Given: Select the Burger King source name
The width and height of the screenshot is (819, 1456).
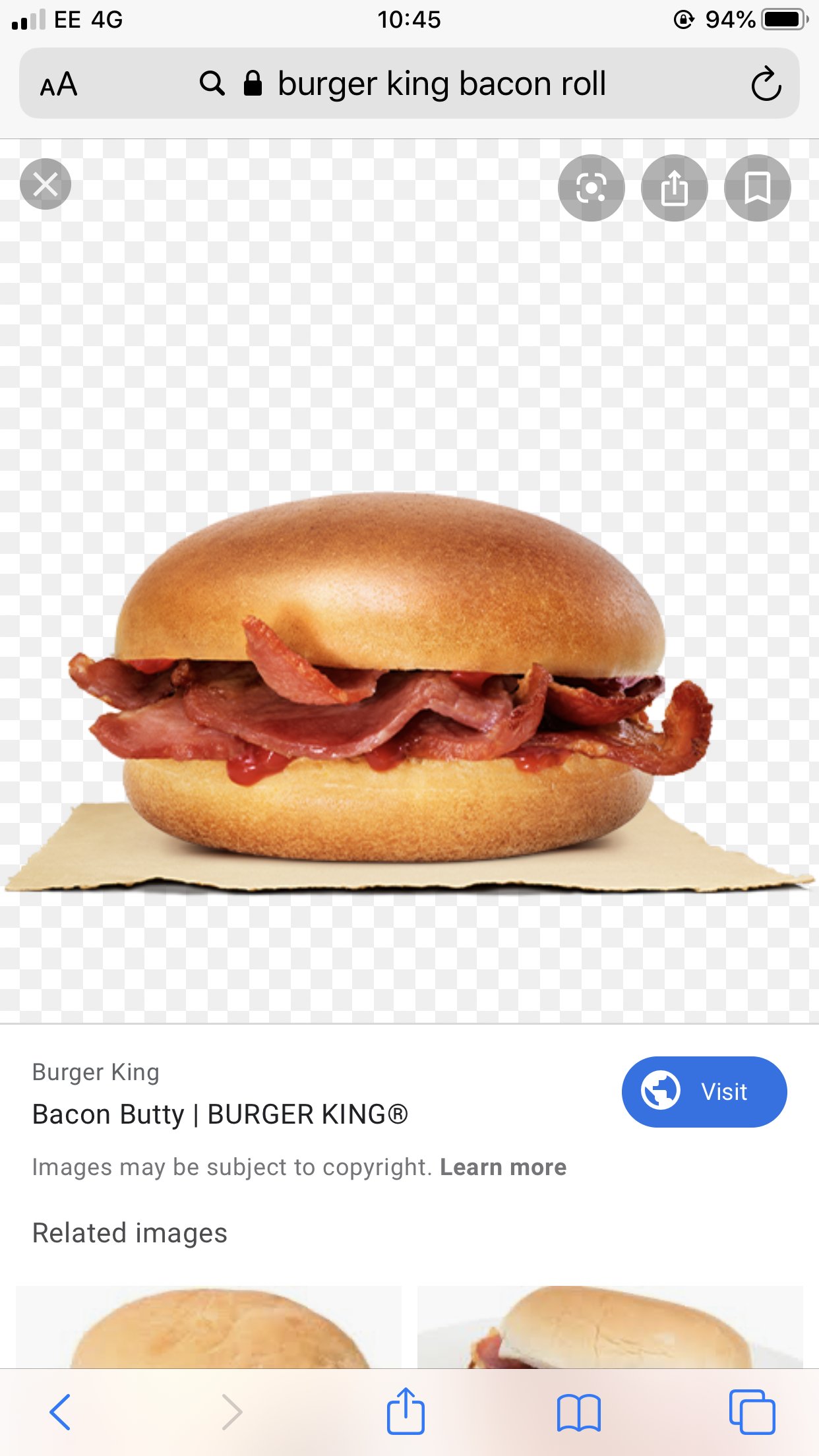Looking at the screenshot, I should coord(95,1072).
